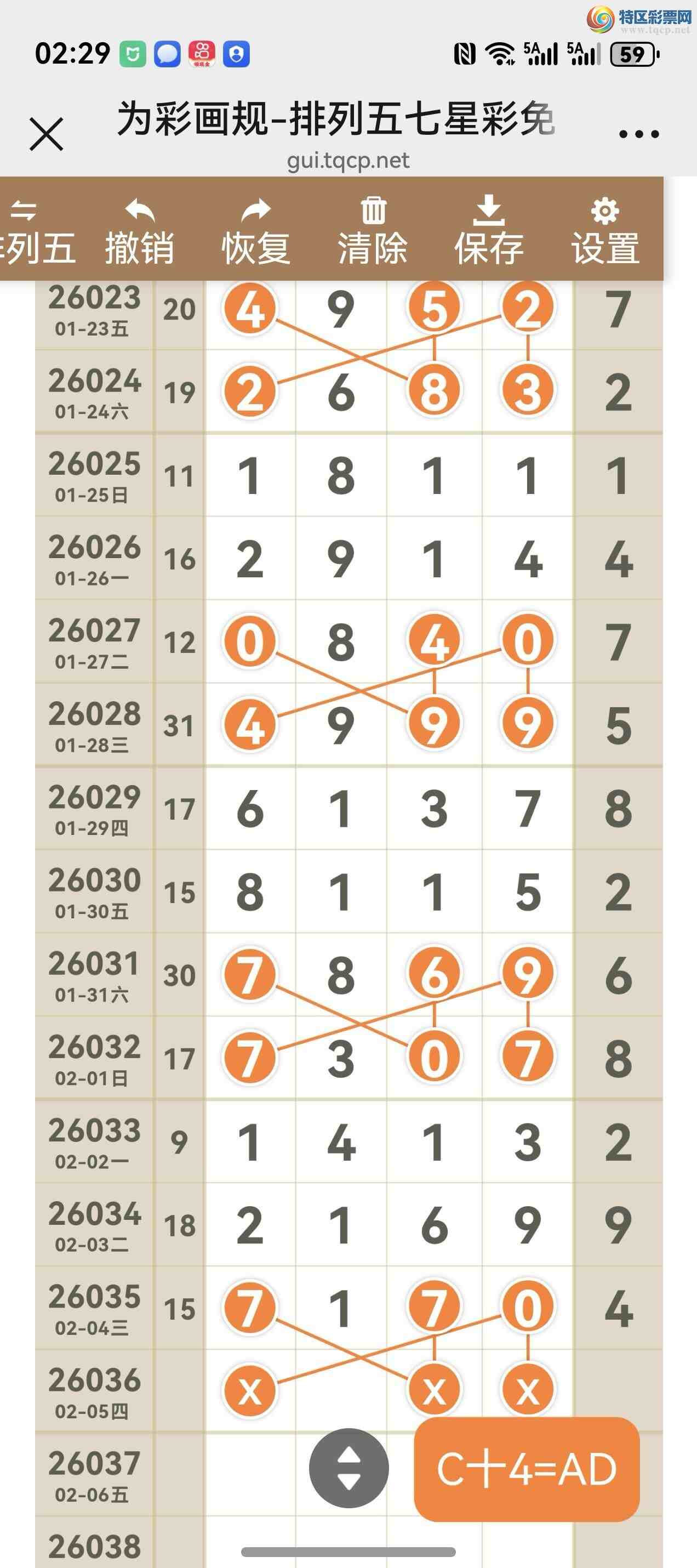Clear all markings with 清除
This screenshot has height=1568, width=697.
tap(372, 232)
